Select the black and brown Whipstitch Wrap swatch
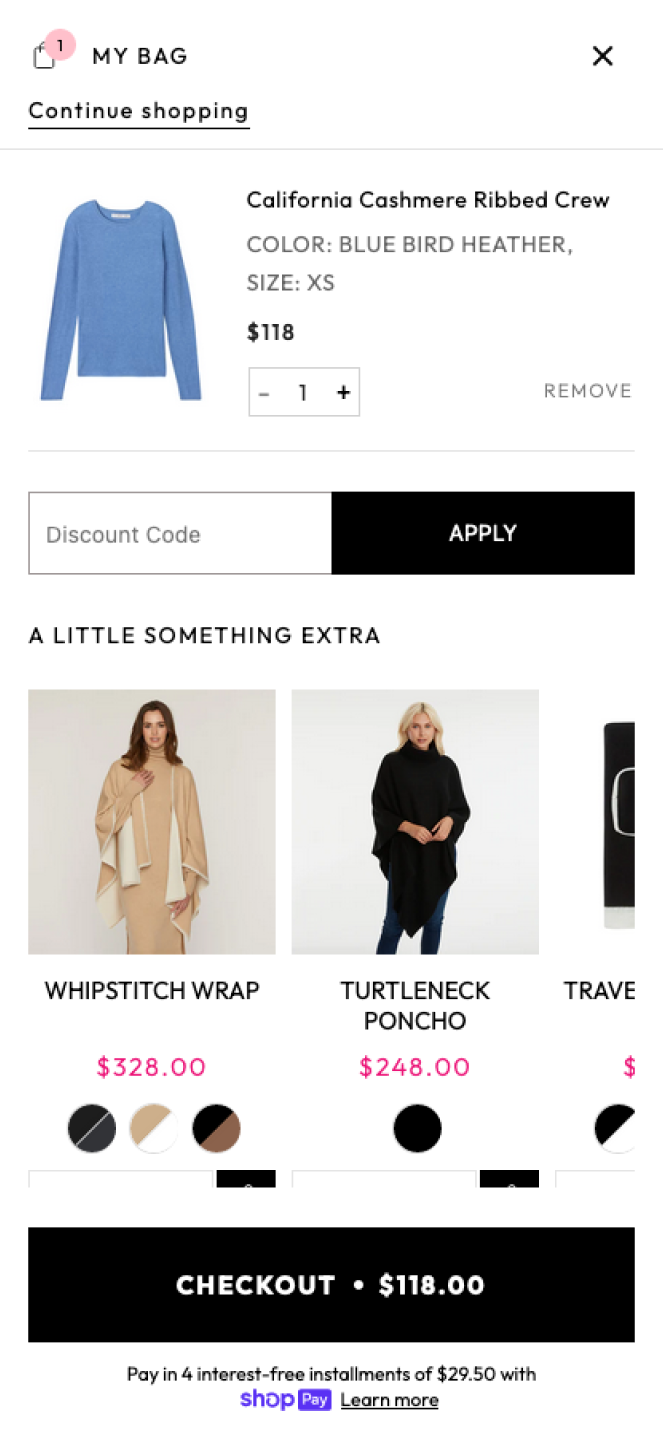The width and height of the screenshot is (663, 1437). [216, 1129]
